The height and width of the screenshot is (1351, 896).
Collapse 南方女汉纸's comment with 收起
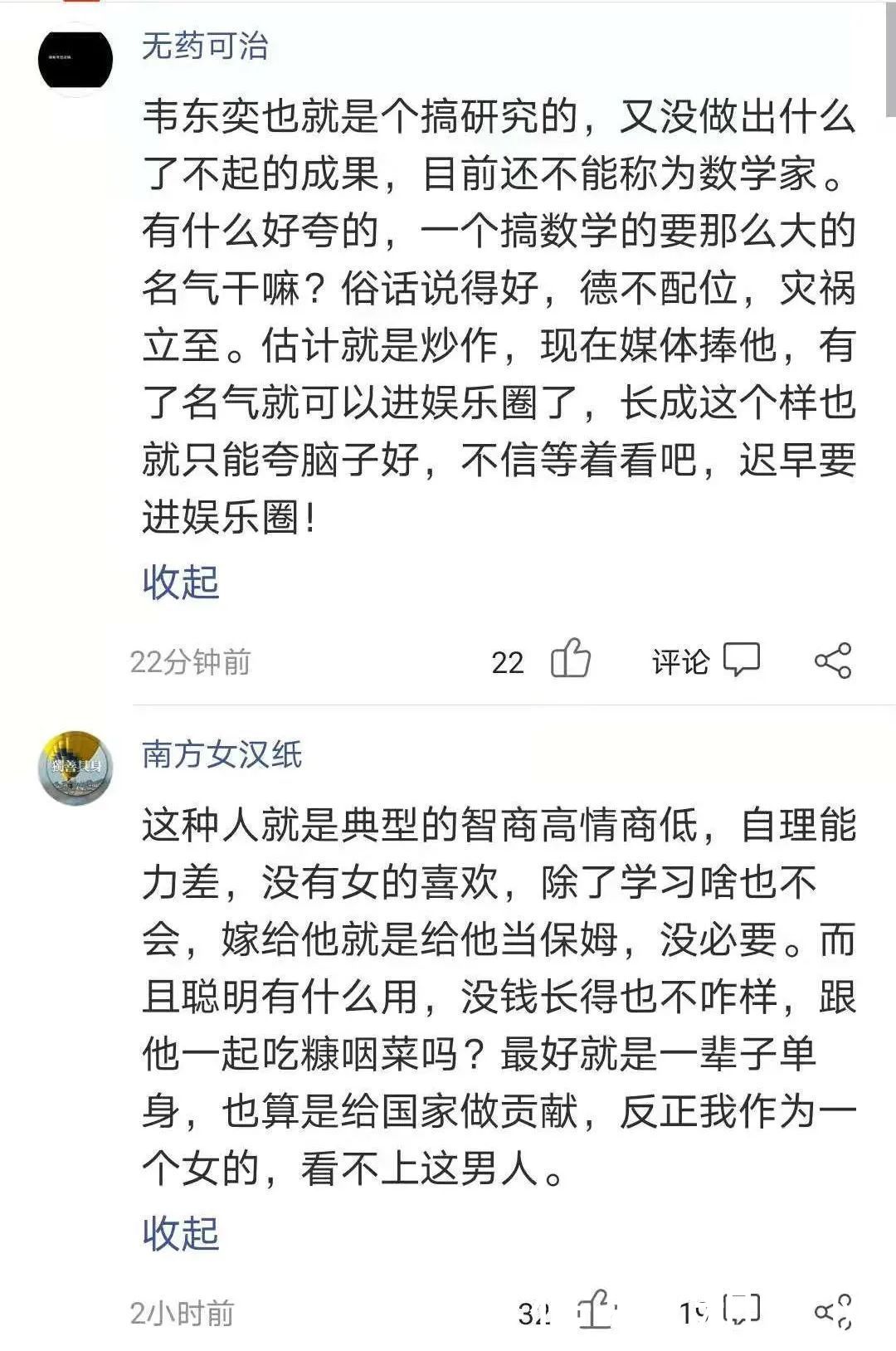click(x=180, y=1233)
